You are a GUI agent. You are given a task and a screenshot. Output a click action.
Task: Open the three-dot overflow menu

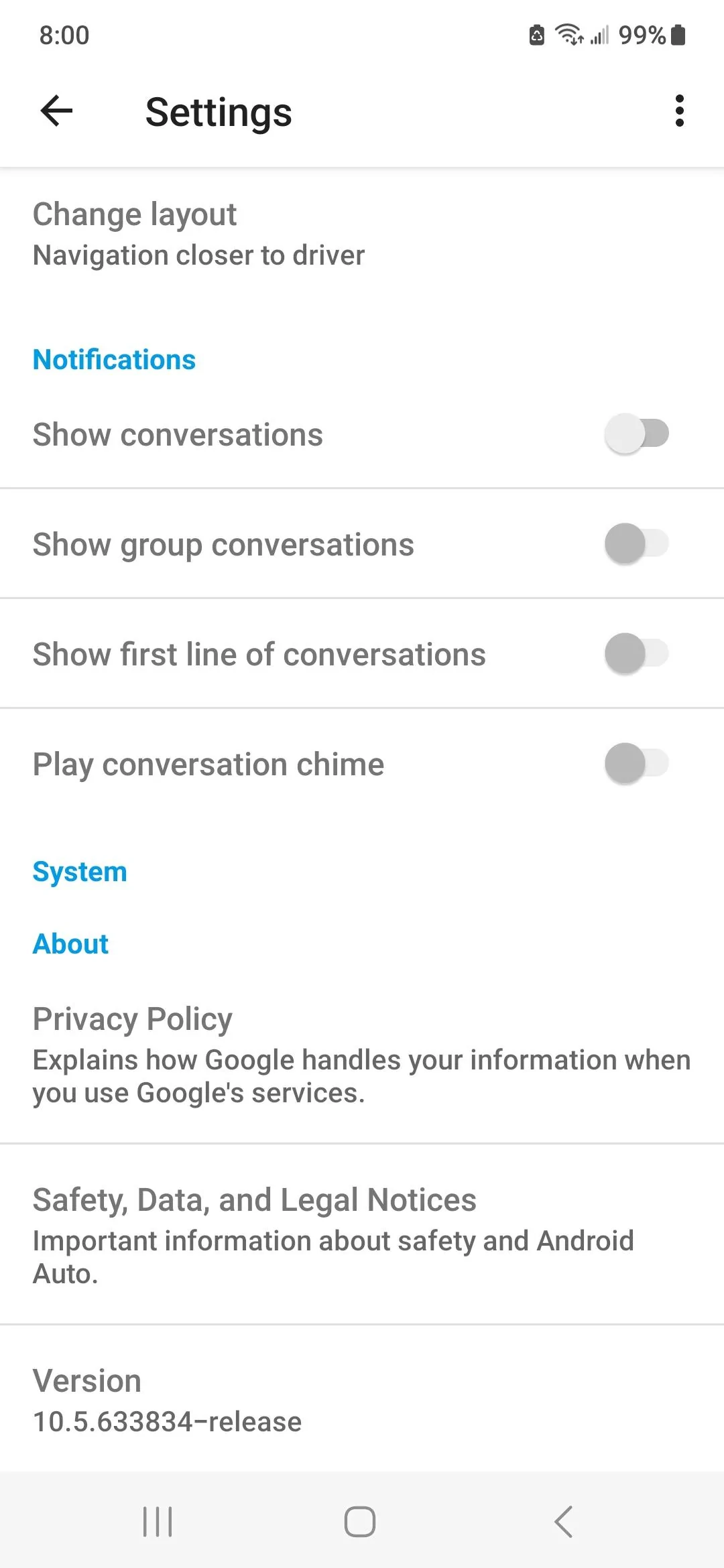coord(679,111)
